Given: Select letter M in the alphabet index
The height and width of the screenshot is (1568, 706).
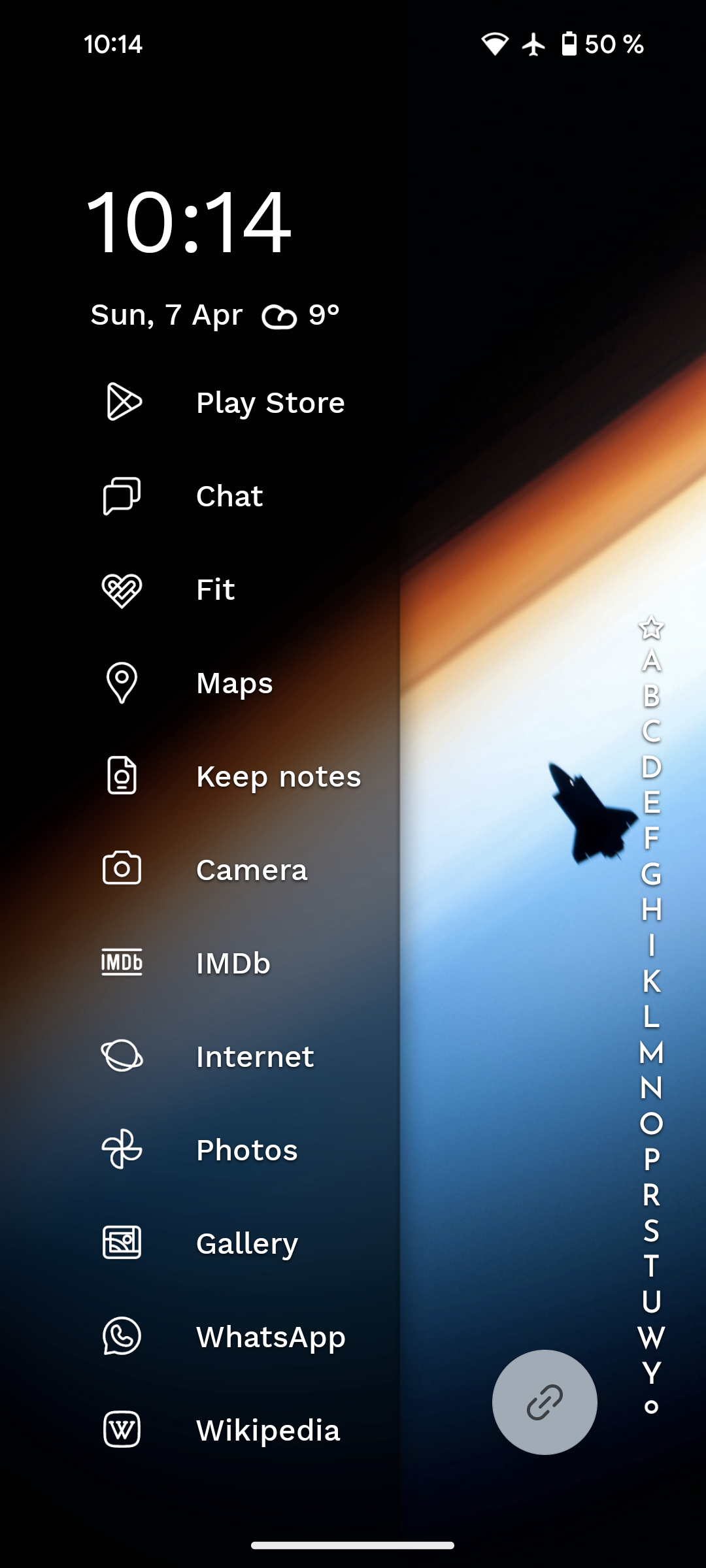Looking at the screenshot, I should coord(651,1053).
